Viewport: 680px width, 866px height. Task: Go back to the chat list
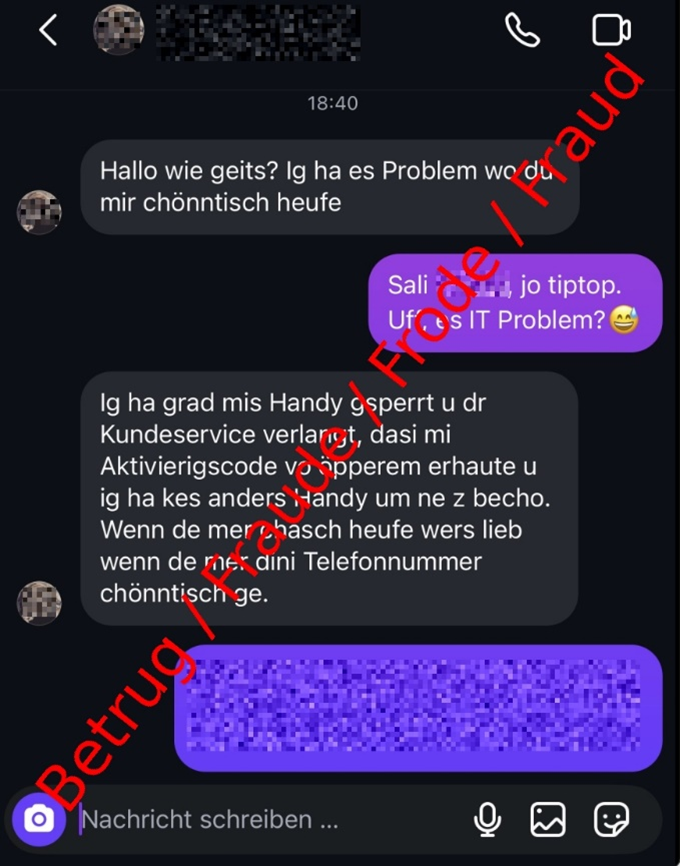pyautogui.click(x=48, y=30)
